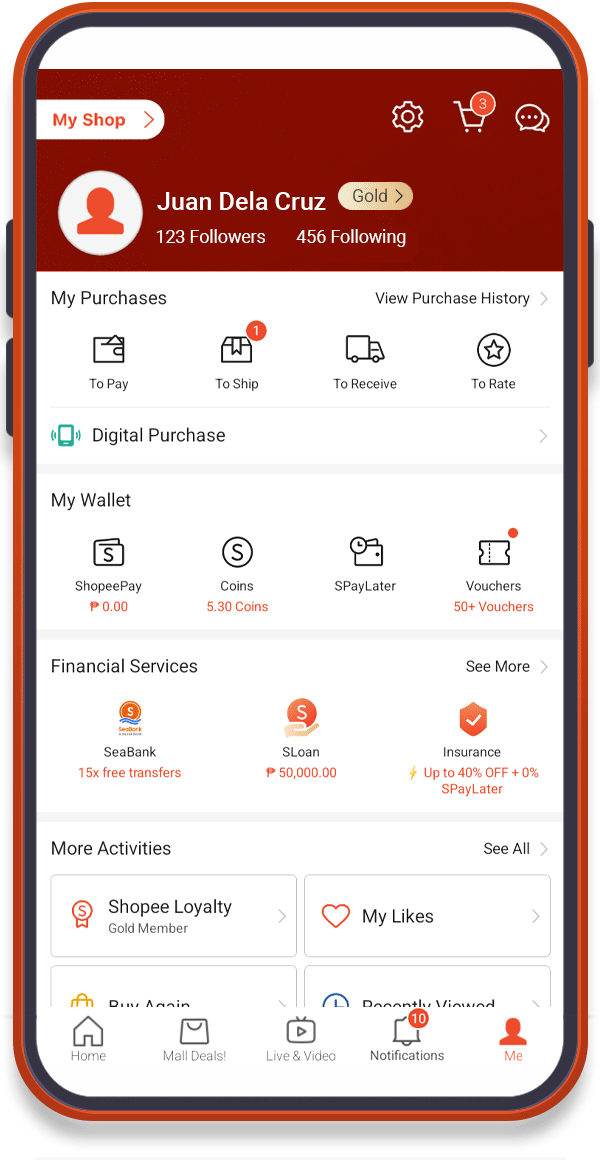View my Vouchers
Image resolution: width=600 pixels, height=1160 pixels.
coord(493,573)
